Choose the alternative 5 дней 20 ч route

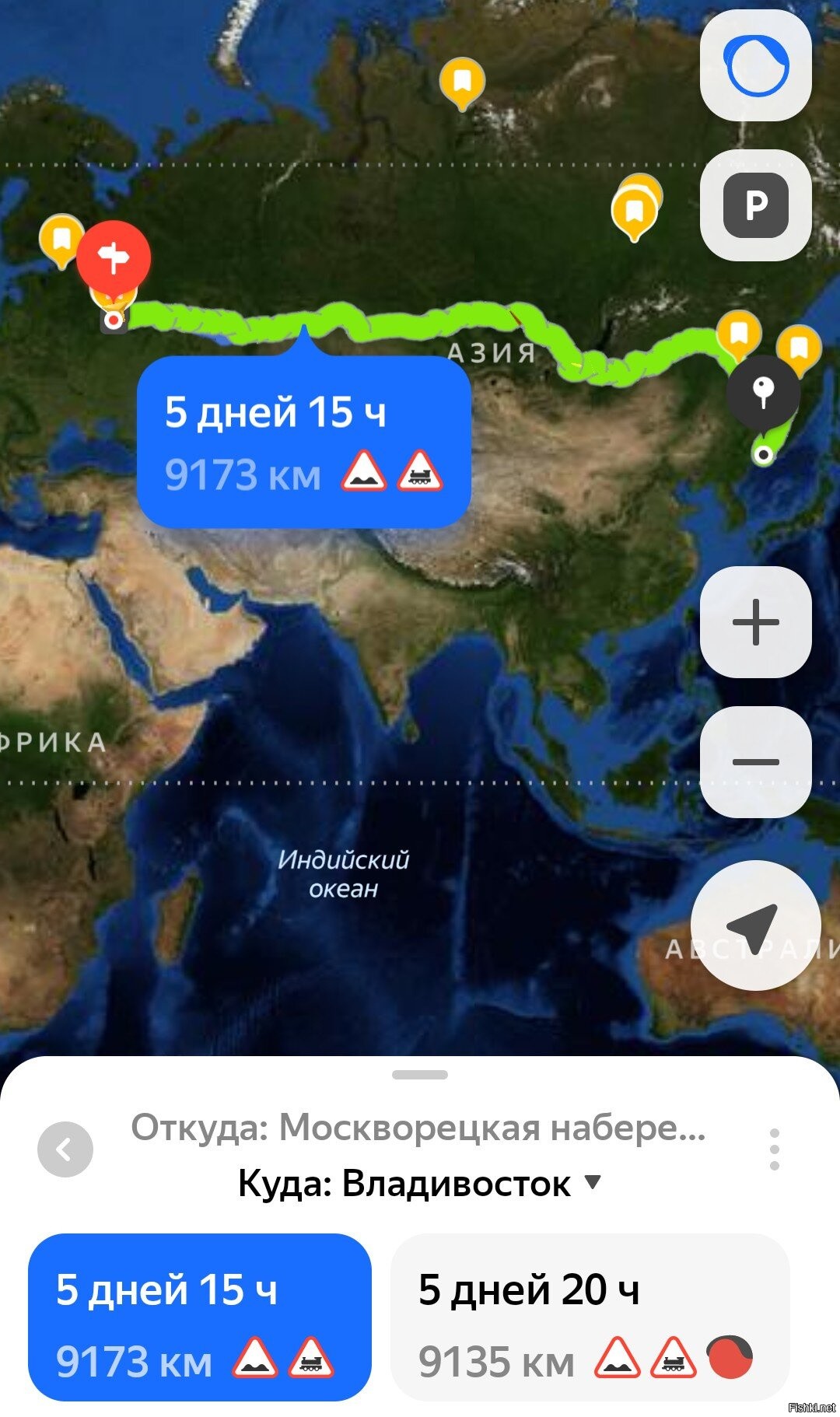tap(590, 1317)
